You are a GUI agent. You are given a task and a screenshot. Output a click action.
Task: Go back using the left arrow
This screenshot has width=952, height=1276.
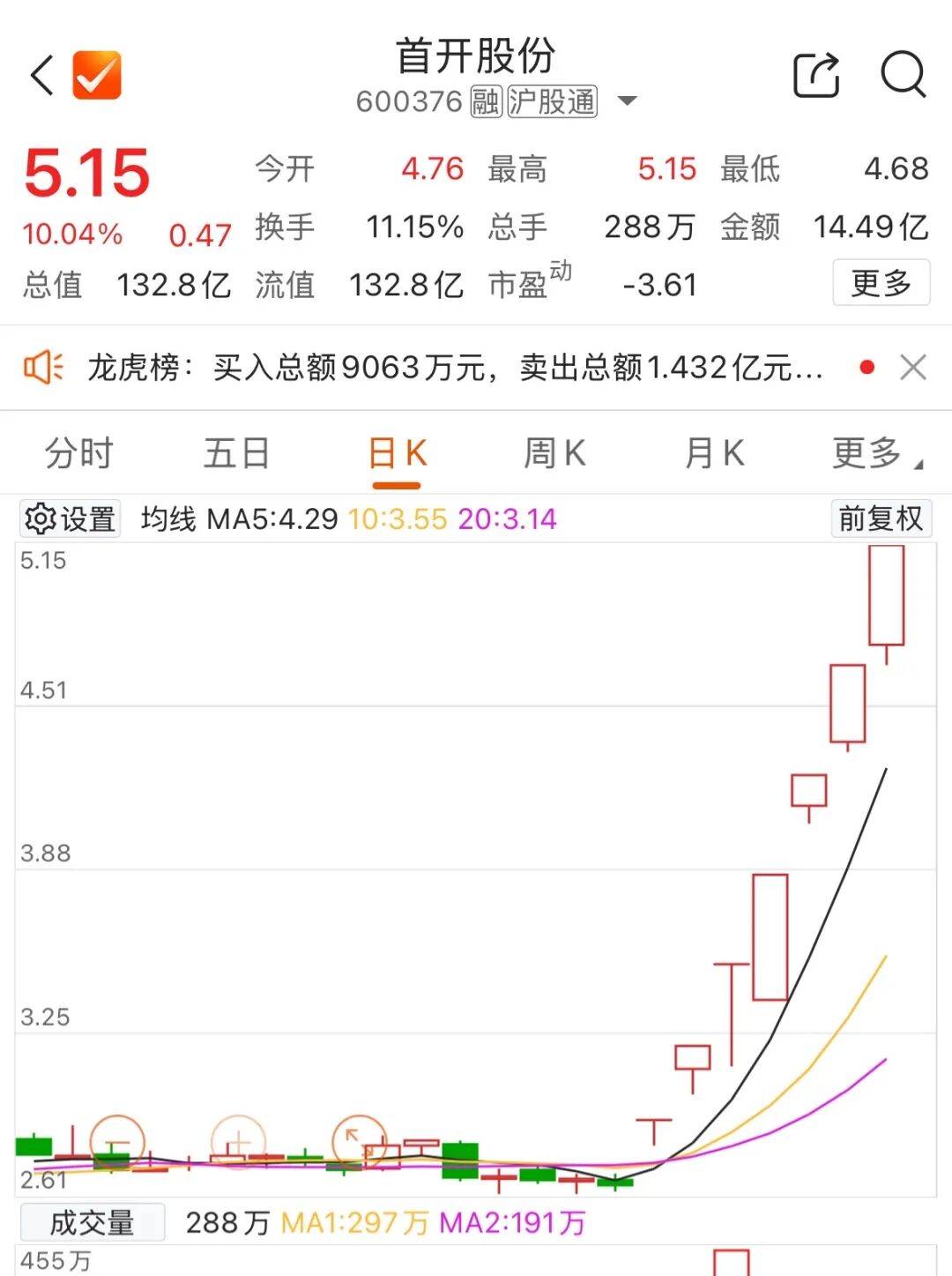pos(42,75)
